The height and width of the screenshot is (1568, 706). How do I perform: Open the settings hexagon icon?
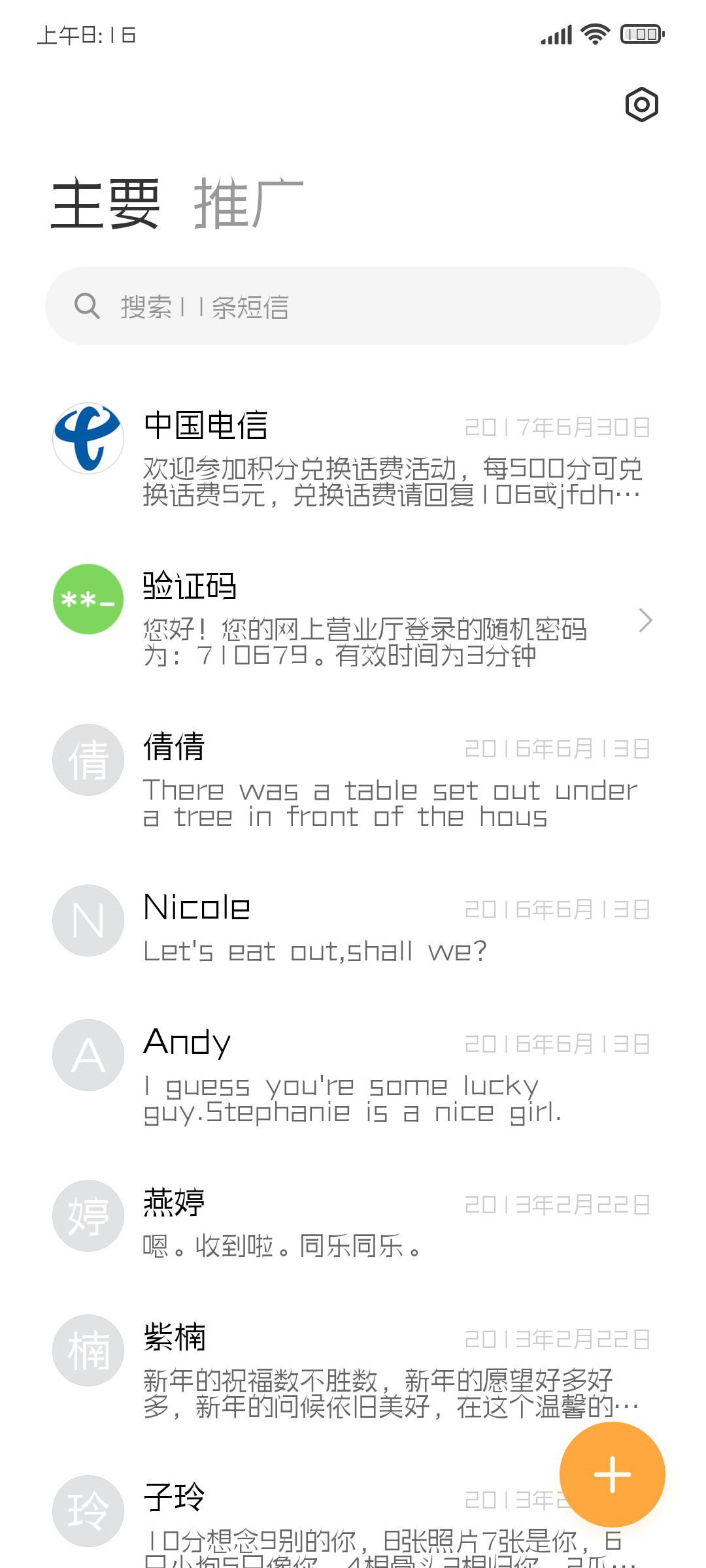point(641,105)
